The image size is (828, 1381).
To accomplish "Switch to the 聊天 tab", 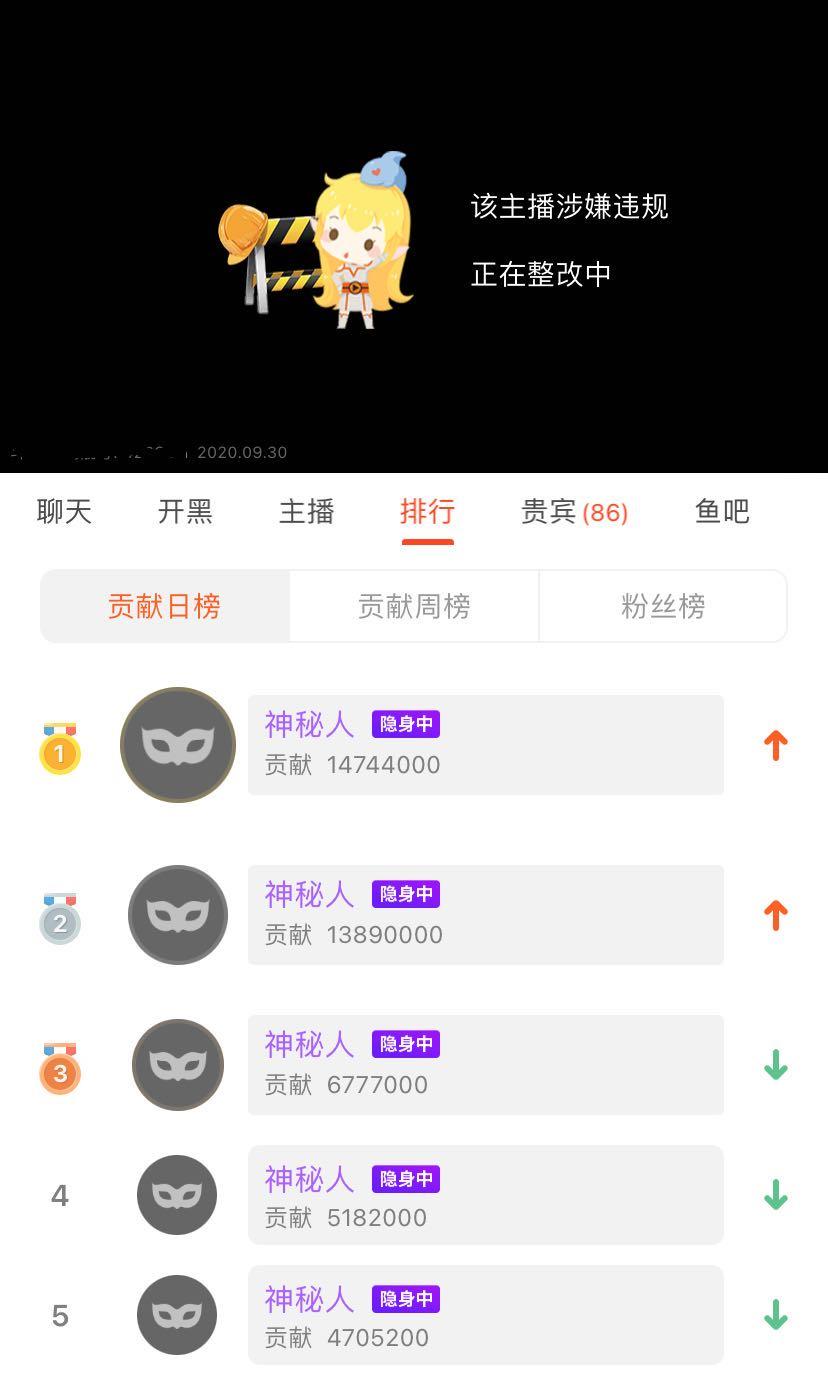I will (x=64, y=512).
